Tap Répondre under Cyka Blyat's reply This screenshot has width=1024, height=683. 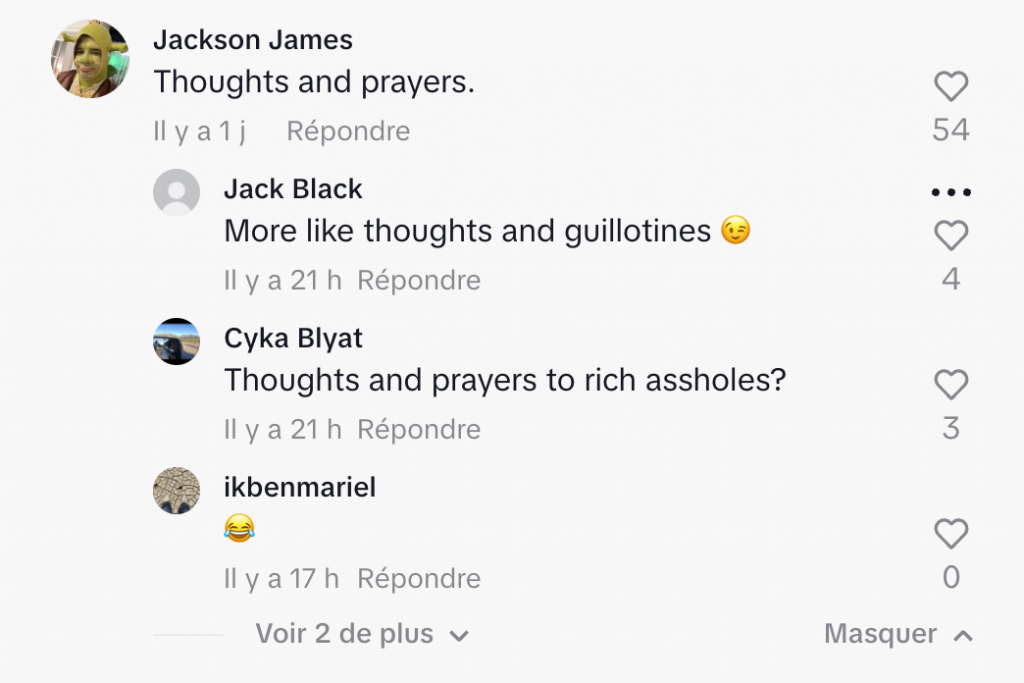coord(418,430)
